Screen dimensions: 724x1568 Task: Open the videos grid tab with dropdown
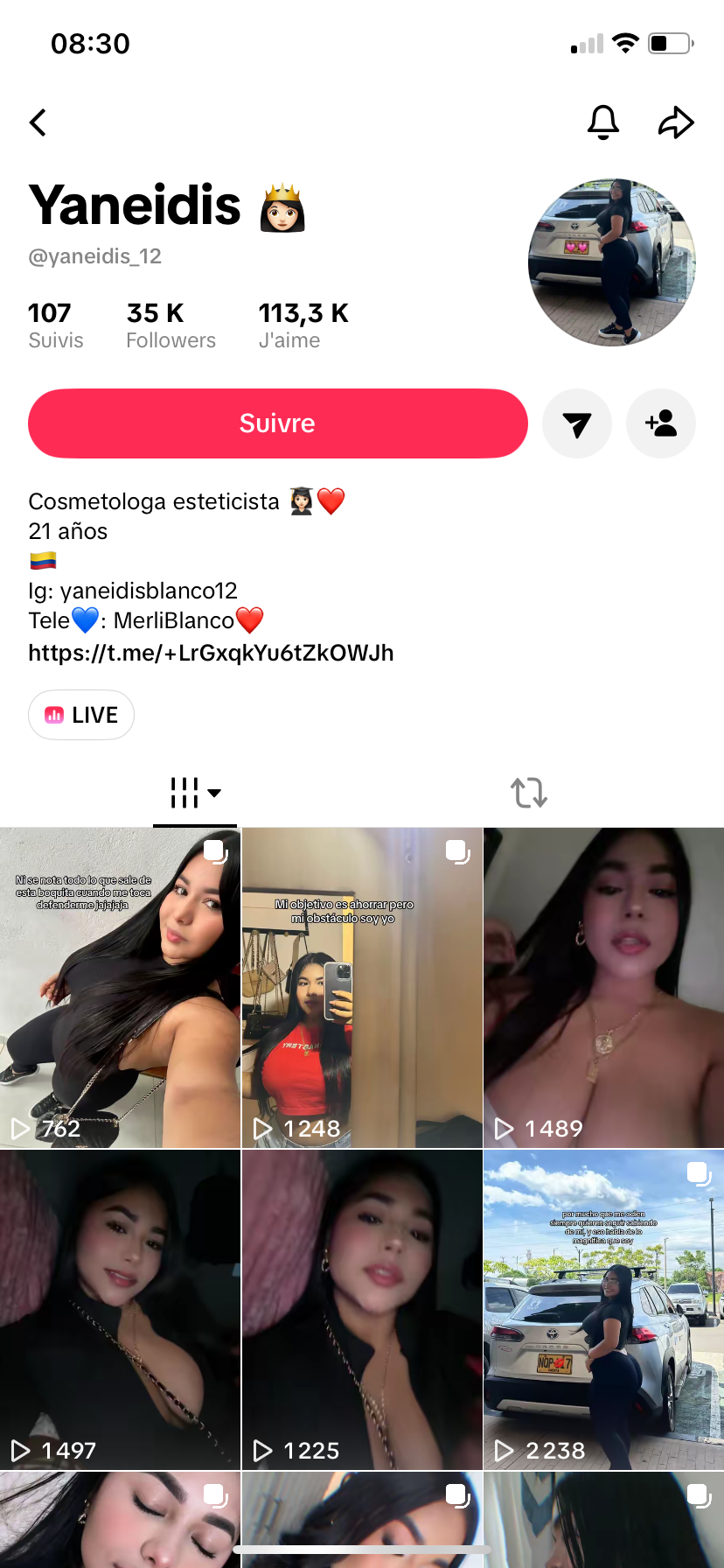[195, 793]
